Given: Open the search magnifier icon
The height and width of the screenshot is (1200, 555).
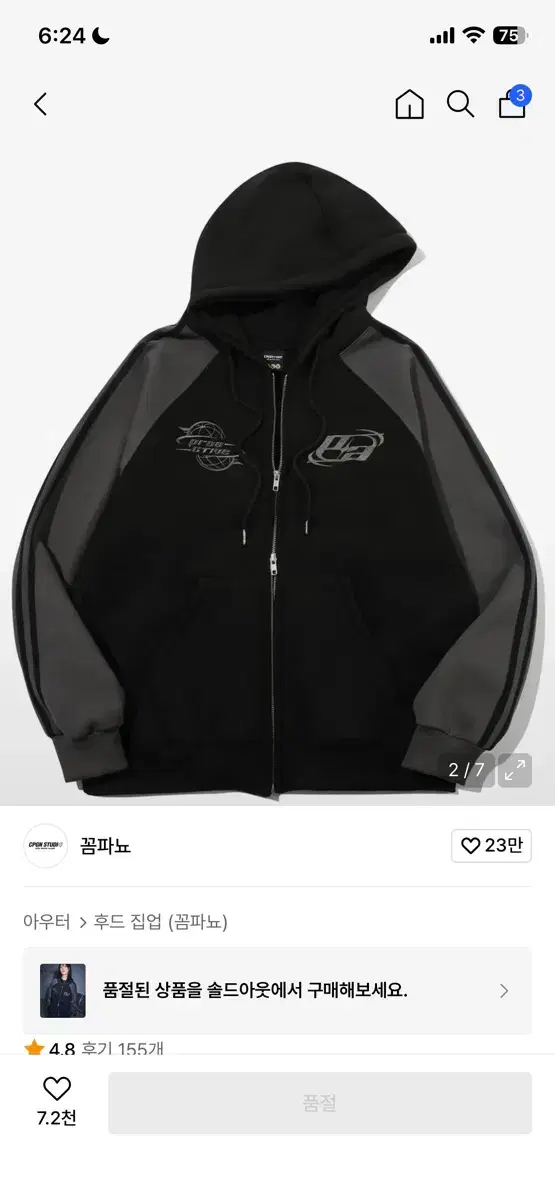Looking at the screenshot, I should (x=461, y=104).
